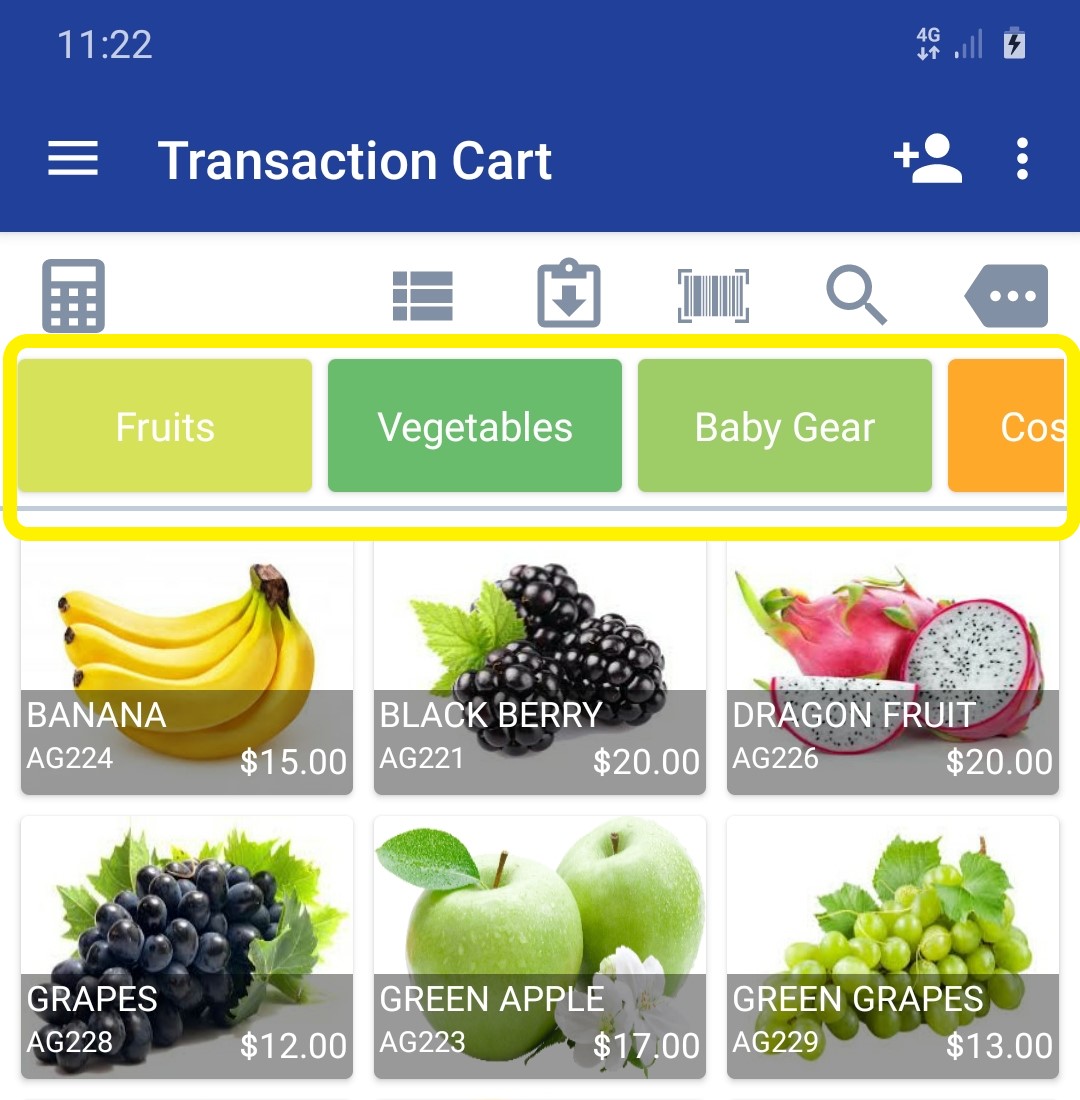
Task: Choose the Baby Gear category
Action: tap(785, 427)
